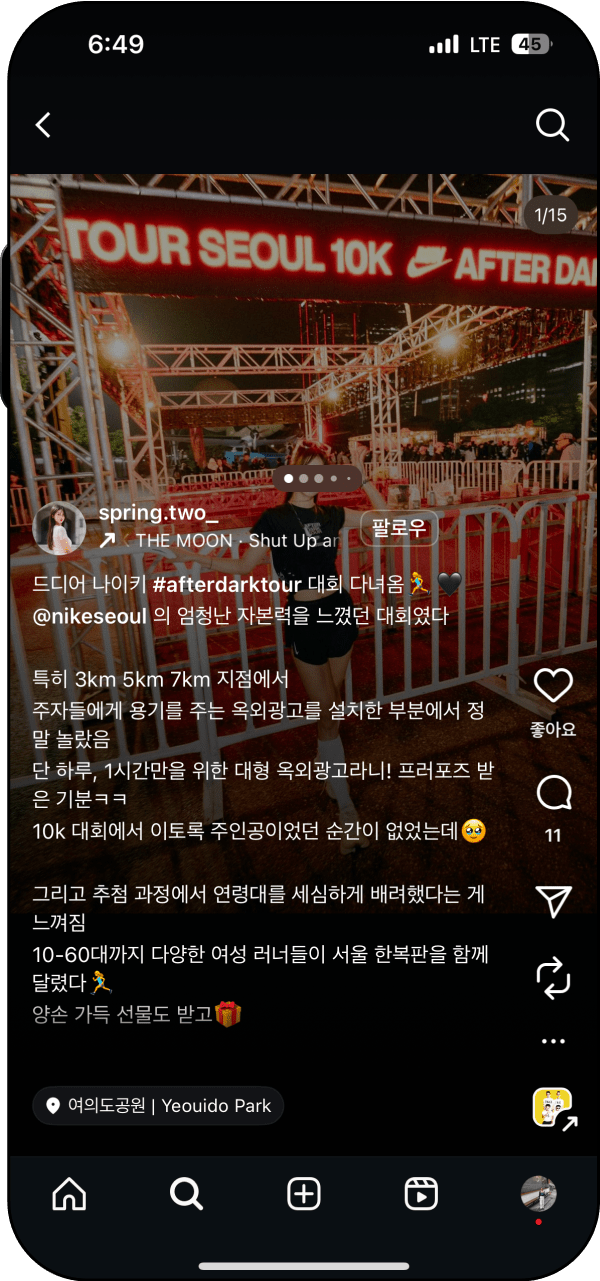Open the spring.two_ username link
The height and width of the screenshot is (1281, 600).
coord(158,514)
